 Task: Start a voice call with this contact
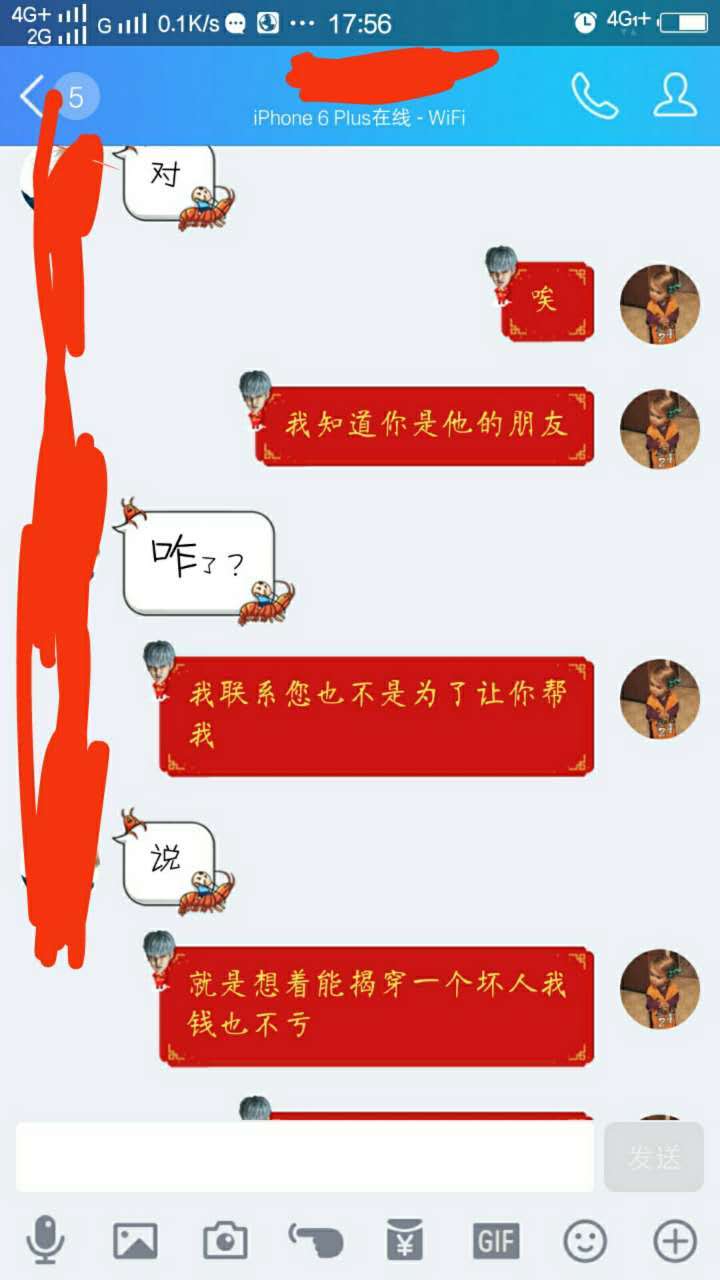tap(594, 96)
